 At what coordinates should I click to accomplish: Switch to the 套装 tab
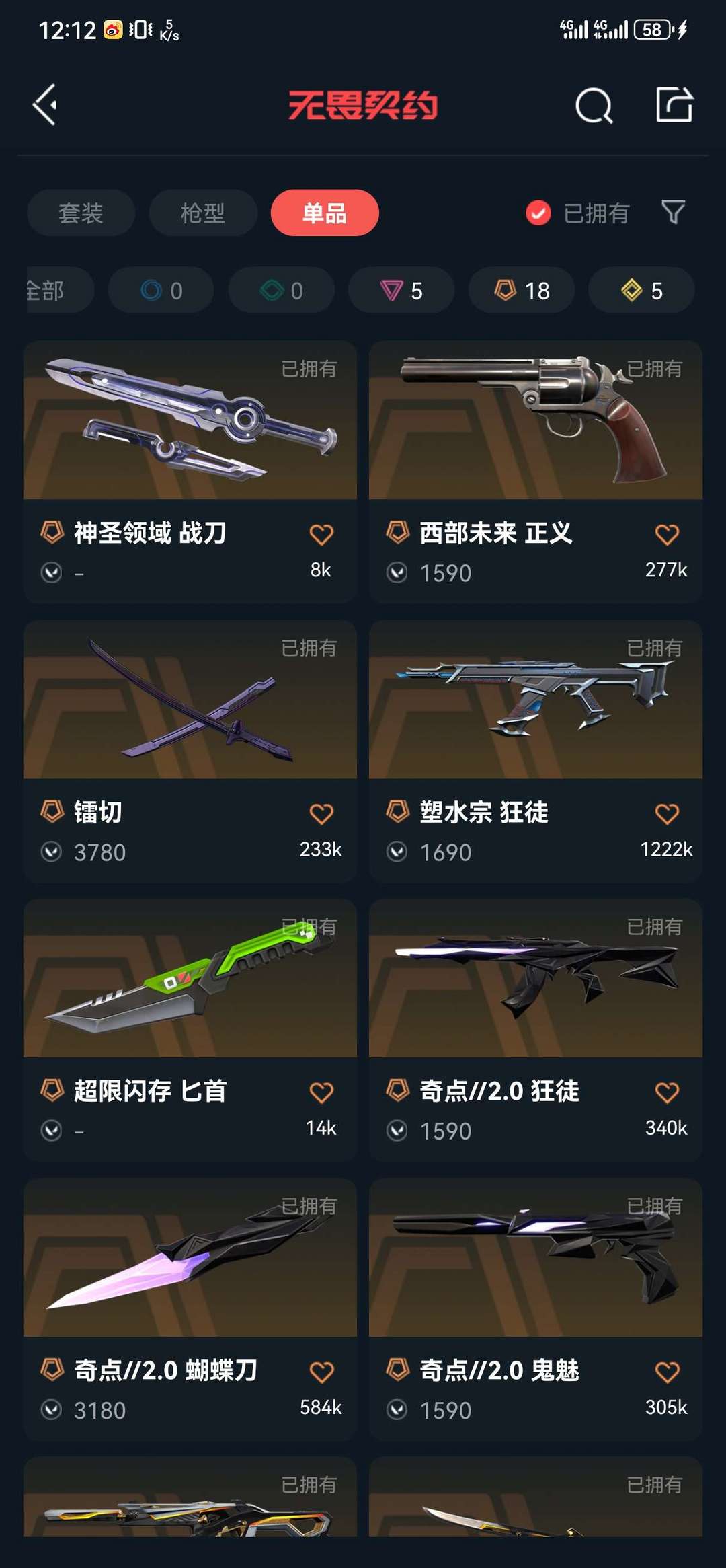(81, 213)
